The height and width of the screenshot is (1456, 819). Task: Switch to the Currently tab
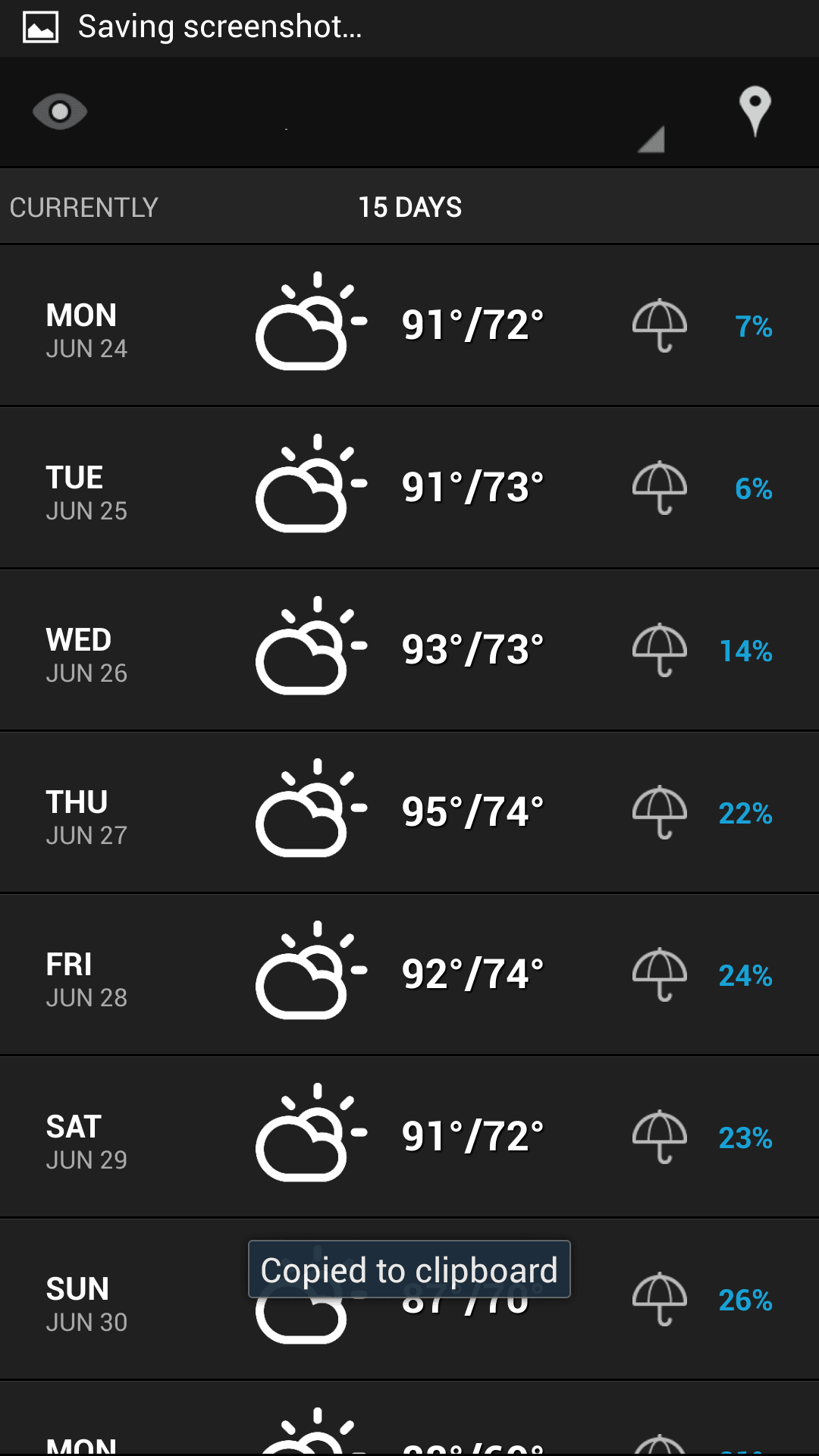tap(83, 207)
